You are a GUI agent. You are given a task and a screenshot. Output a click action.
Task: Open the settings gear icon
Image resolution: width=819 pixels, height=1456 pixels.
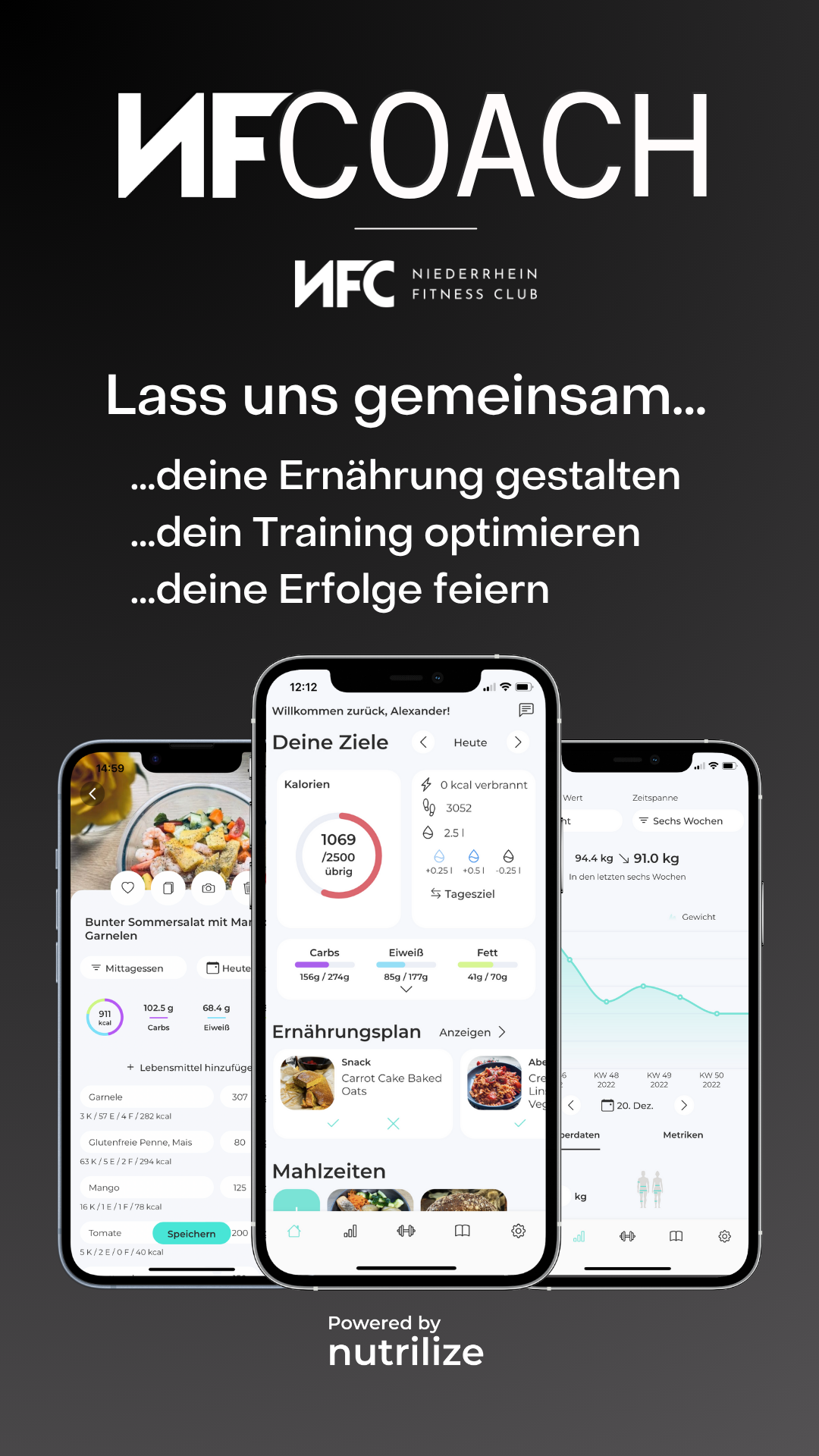tap(518, 1230)
